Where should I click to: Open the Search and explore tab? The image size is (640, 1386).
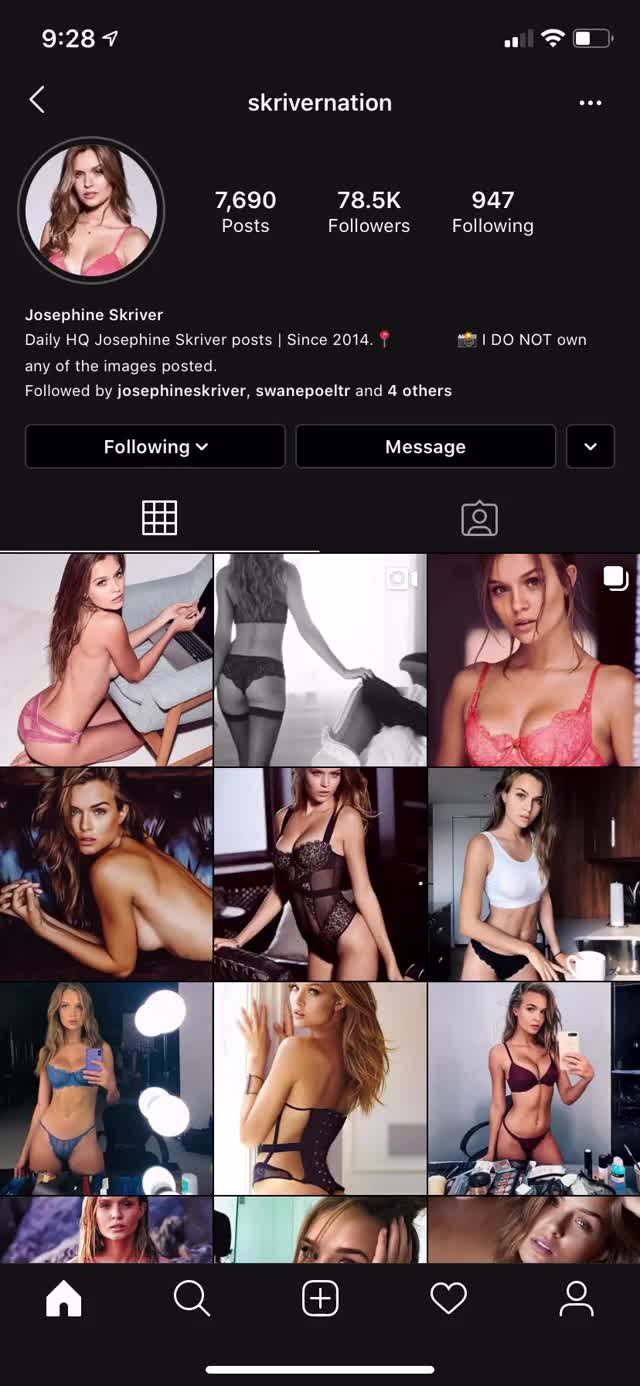pyautogui.click(x=191, y=1299)
